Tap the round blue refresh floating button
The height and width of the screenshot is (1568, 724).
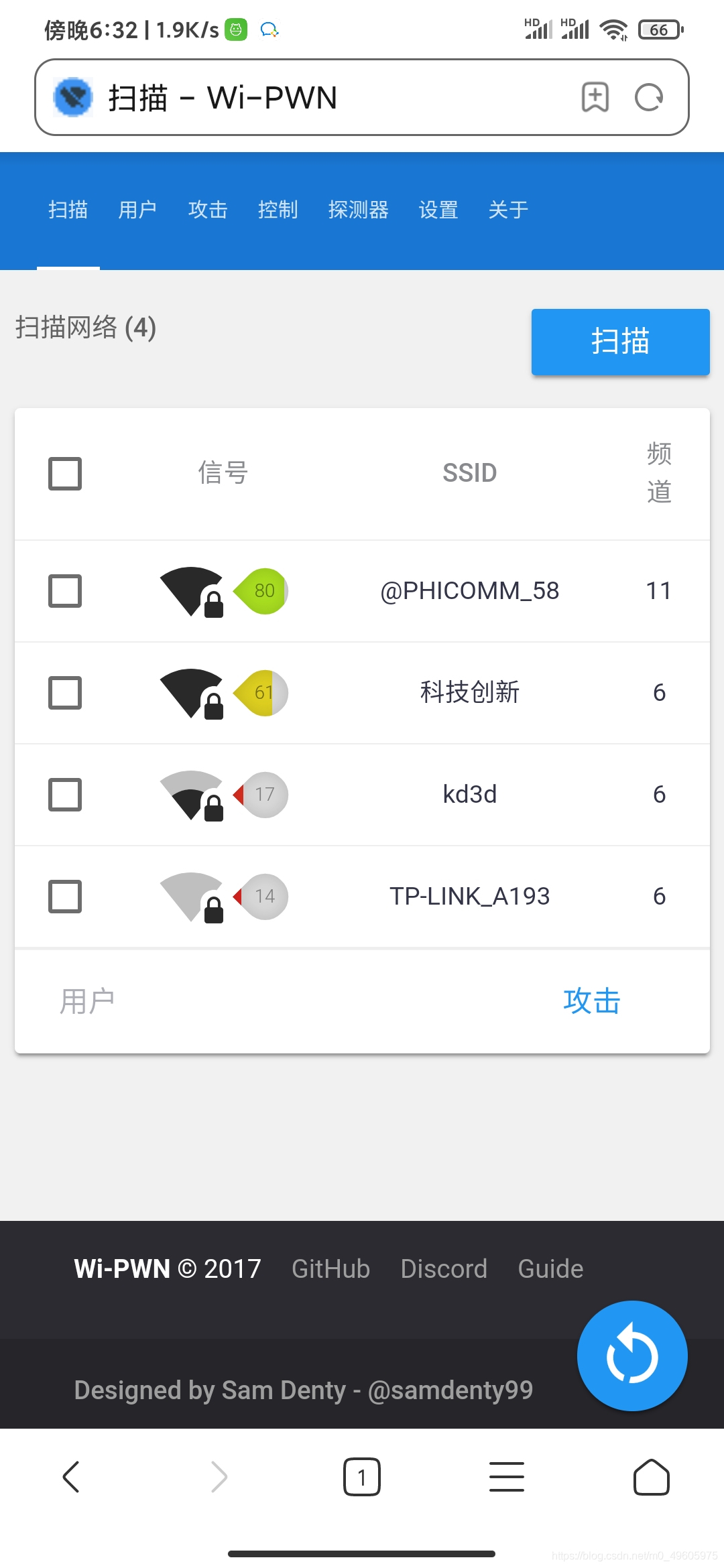[632, 1356]
